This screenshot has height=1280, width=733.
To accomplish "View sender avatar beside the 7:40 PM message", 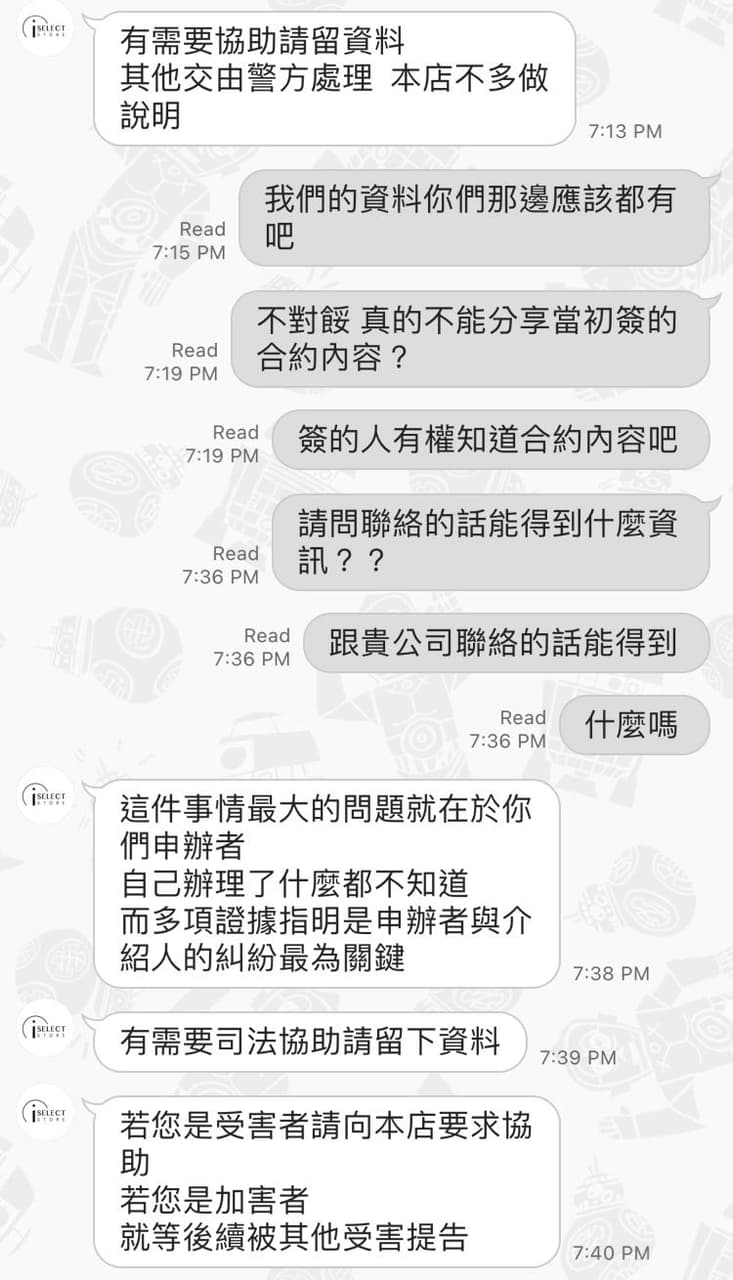I will (x=45, y=1112).
